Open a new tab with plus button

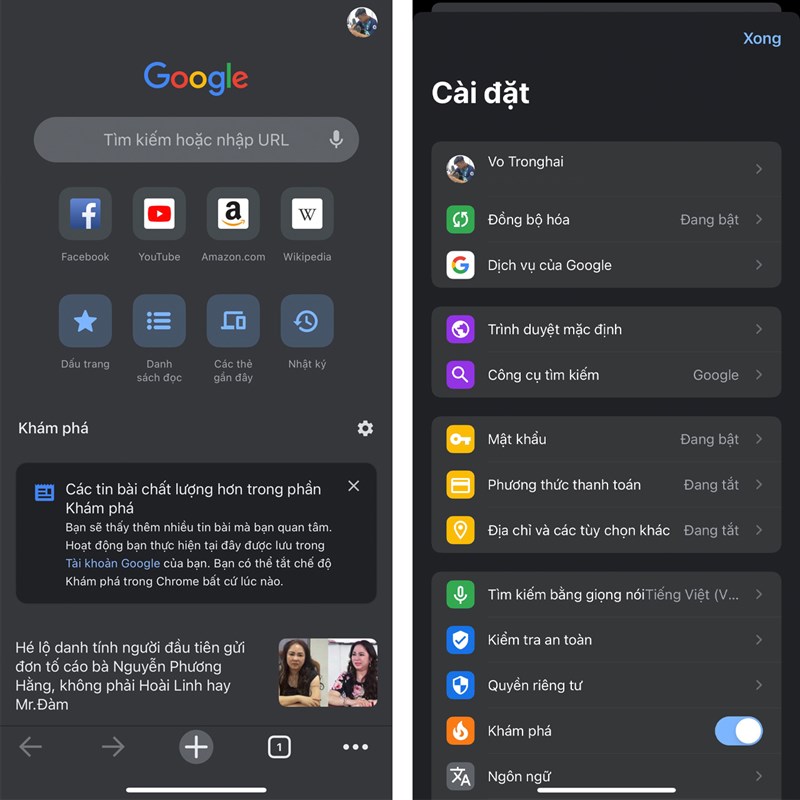(196, 746)
